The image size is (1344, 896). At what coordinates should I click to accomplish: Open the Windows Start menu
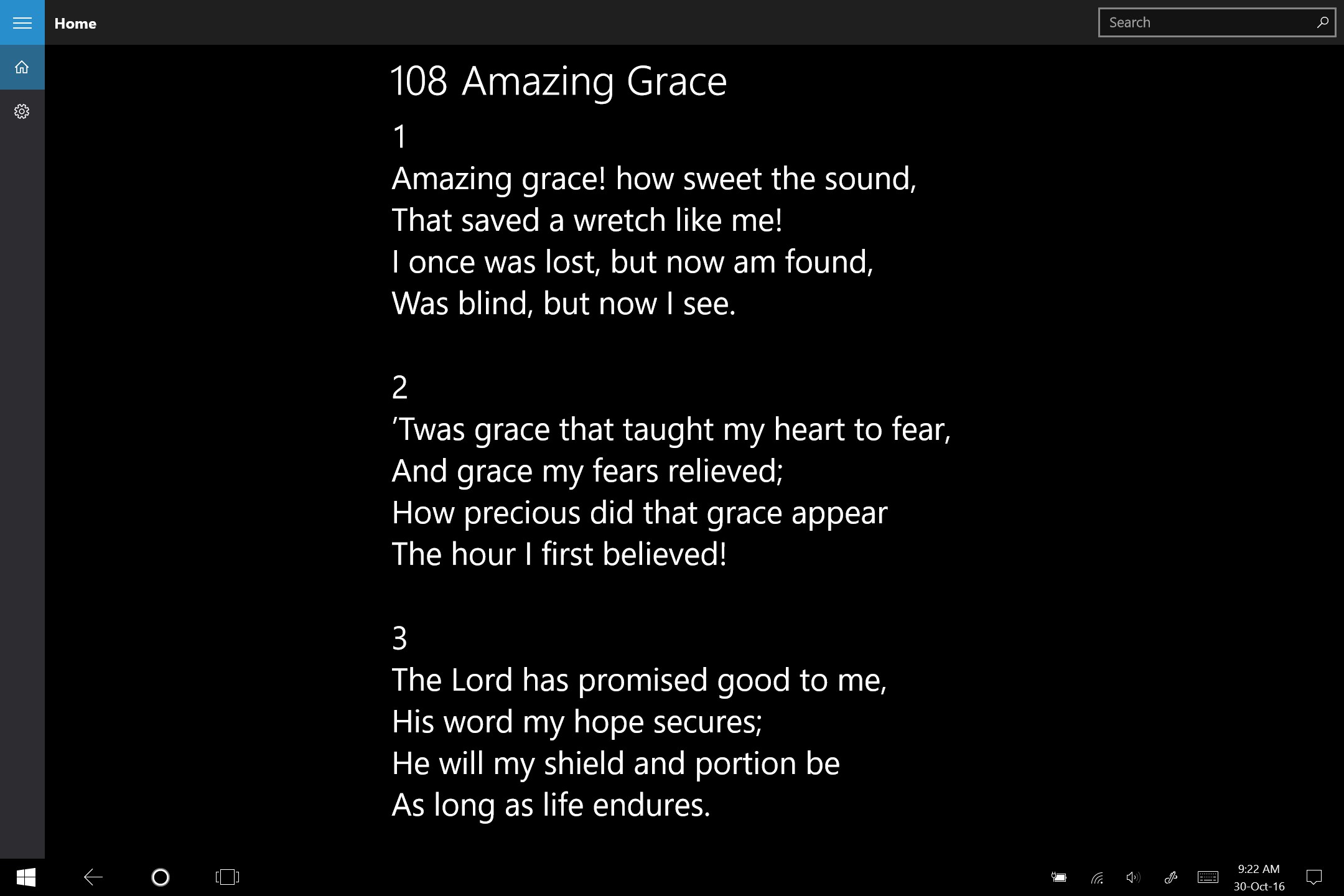[x=26, y=877]
